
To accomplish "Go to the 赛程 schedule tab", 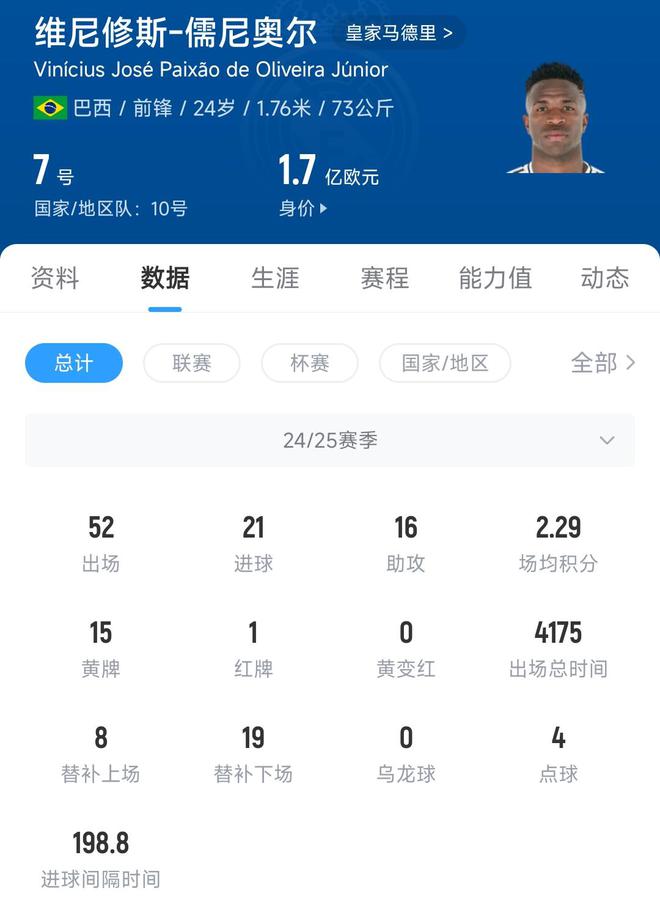I will click(385, 278).
